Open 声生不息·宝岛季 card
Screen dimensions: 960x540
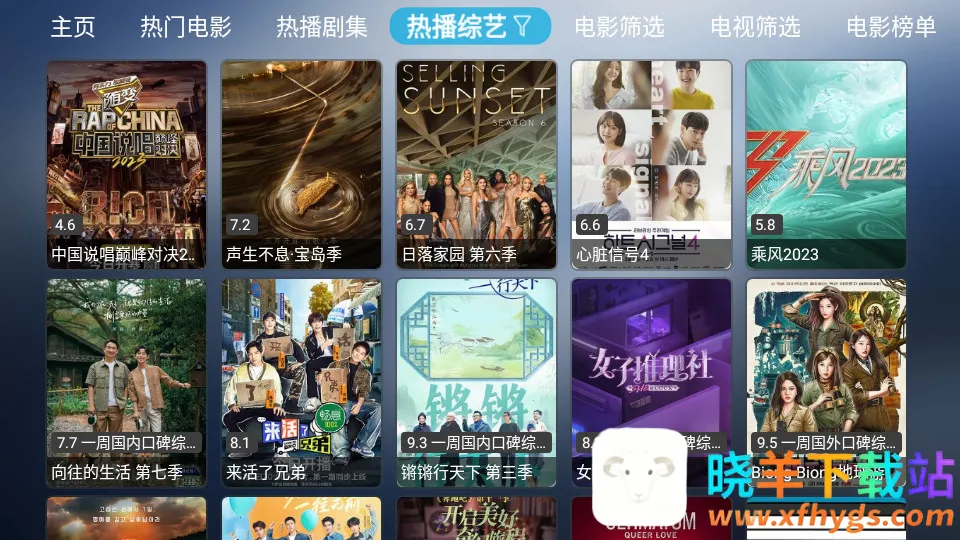(x=301, y=165)
